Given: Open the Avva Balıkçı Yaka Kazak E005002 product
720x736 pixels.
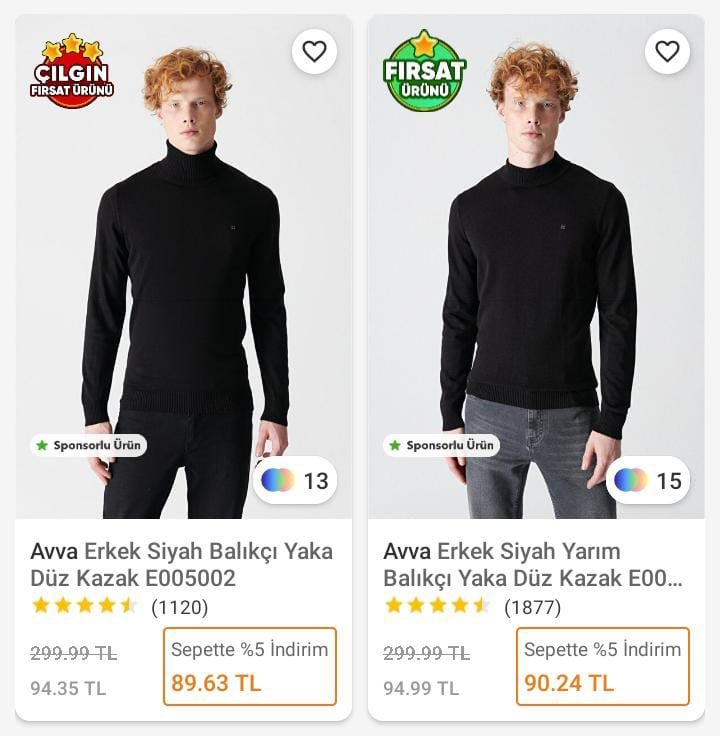Looking at the screenshot, I should pyautogui.click(x=182, y=564).
